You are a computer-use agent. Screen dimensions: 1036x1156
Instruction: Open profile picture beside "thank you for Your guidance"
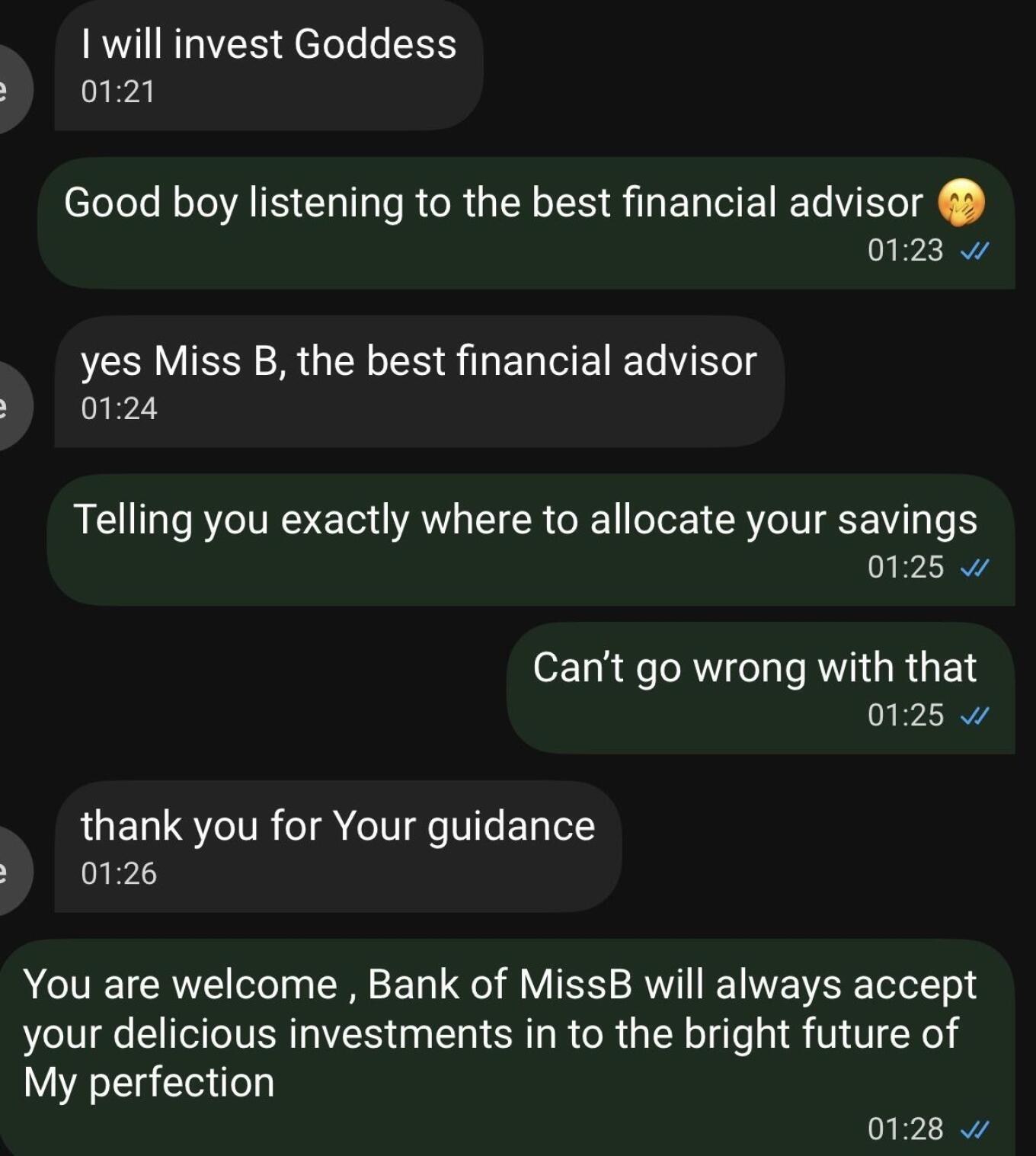11,870
